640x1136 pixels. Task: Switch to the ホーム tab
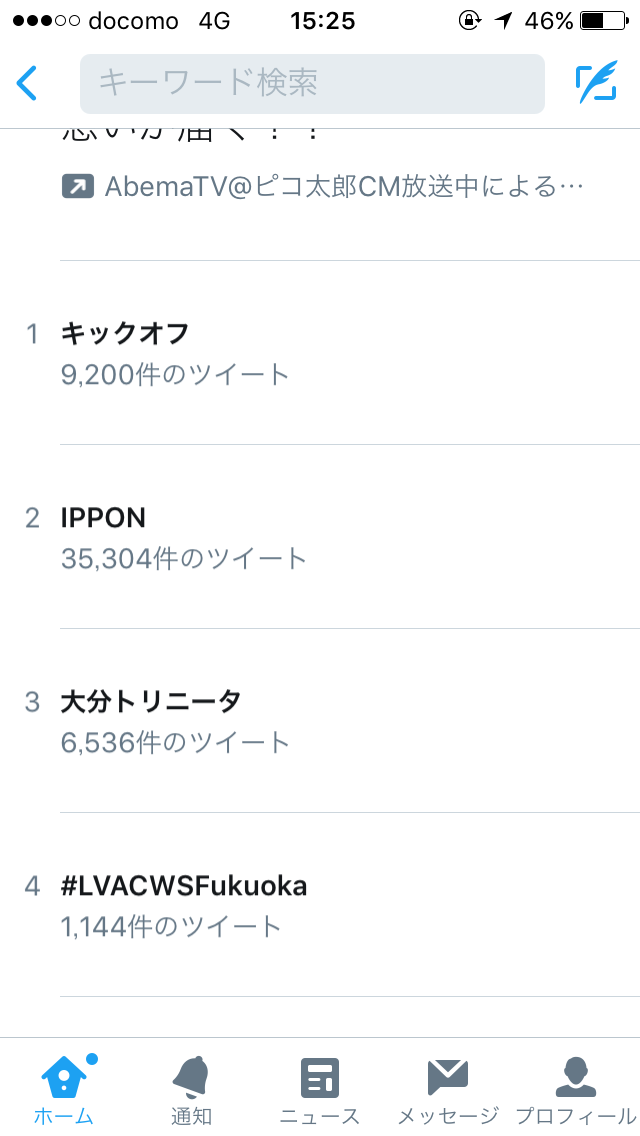click(65, 1088)
